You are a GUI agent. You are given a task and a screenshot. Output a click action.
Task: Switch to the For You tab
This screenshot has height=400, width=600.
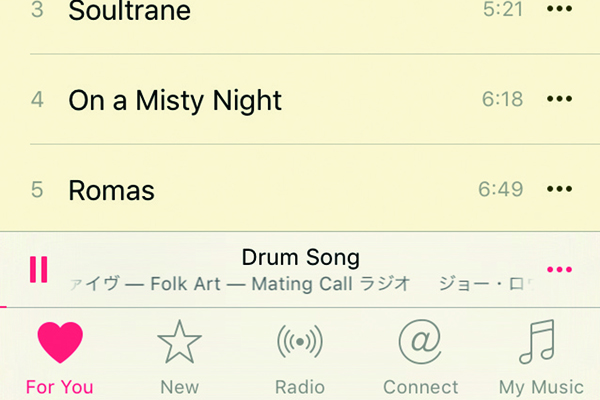(x=60, y=357)
